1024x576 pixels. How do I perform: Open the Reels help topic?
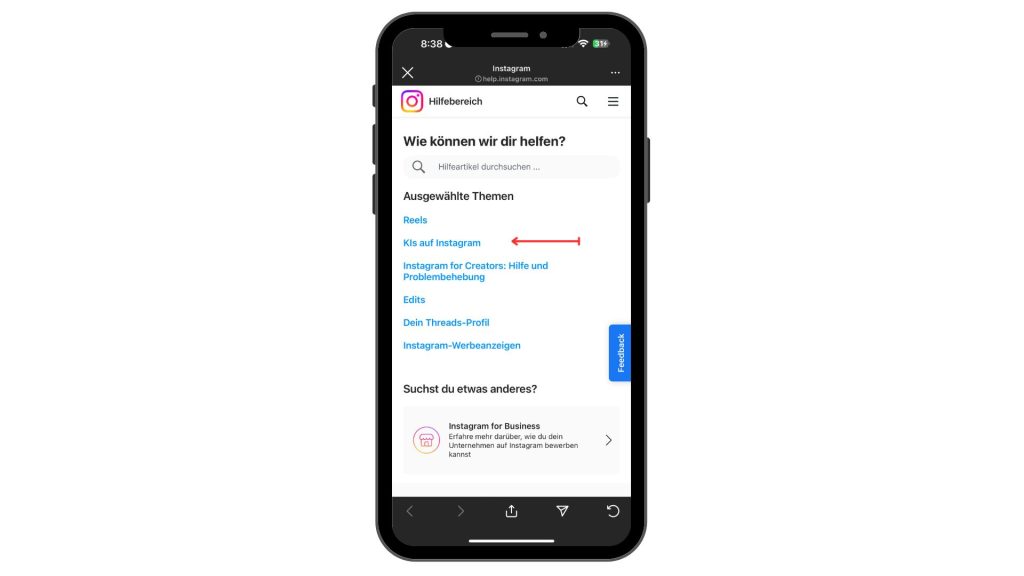[415, 220]
